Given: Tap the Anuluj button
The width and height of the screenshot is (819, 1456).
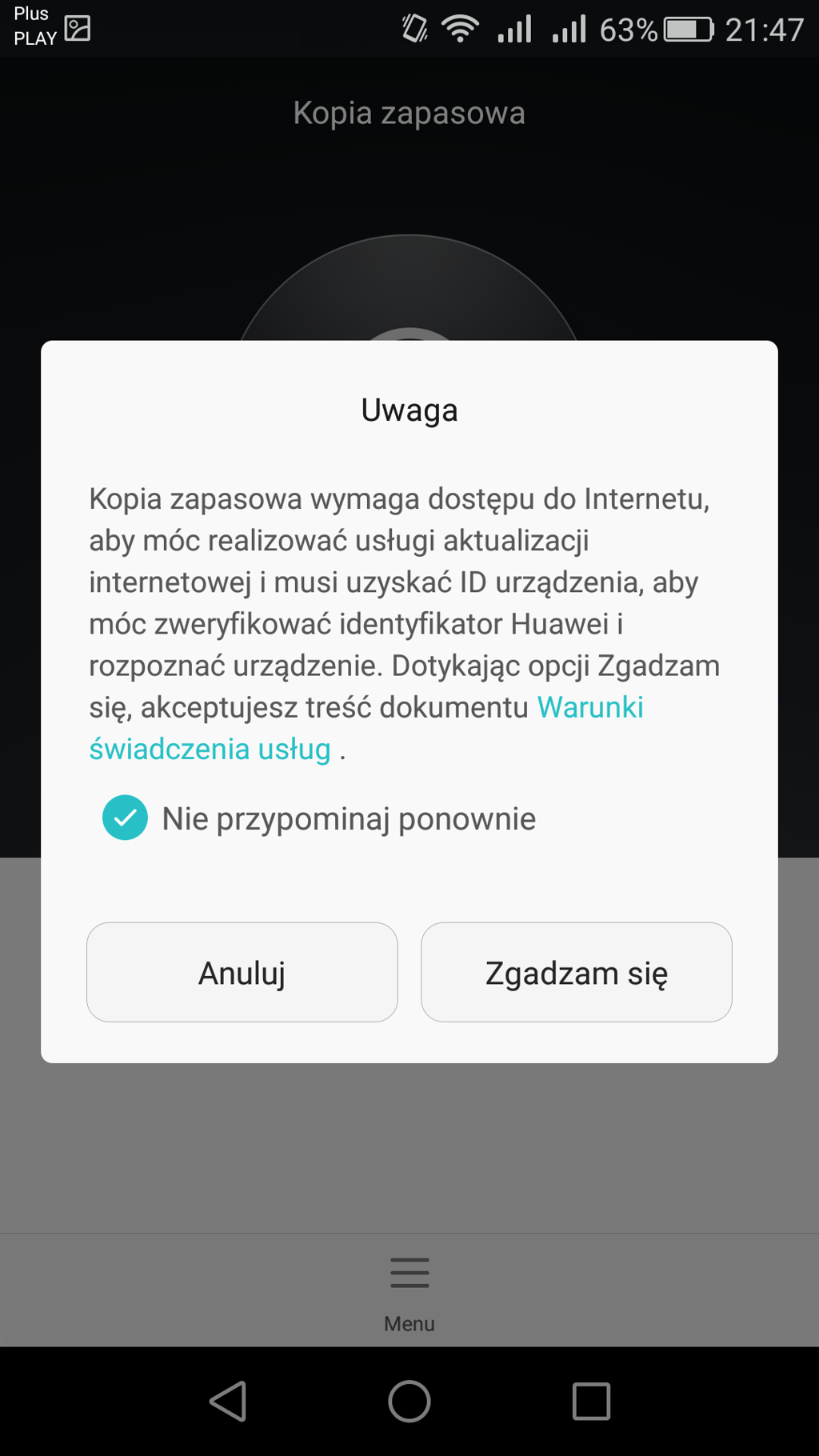Looking at the screenshot, I should tap(242, 972).
